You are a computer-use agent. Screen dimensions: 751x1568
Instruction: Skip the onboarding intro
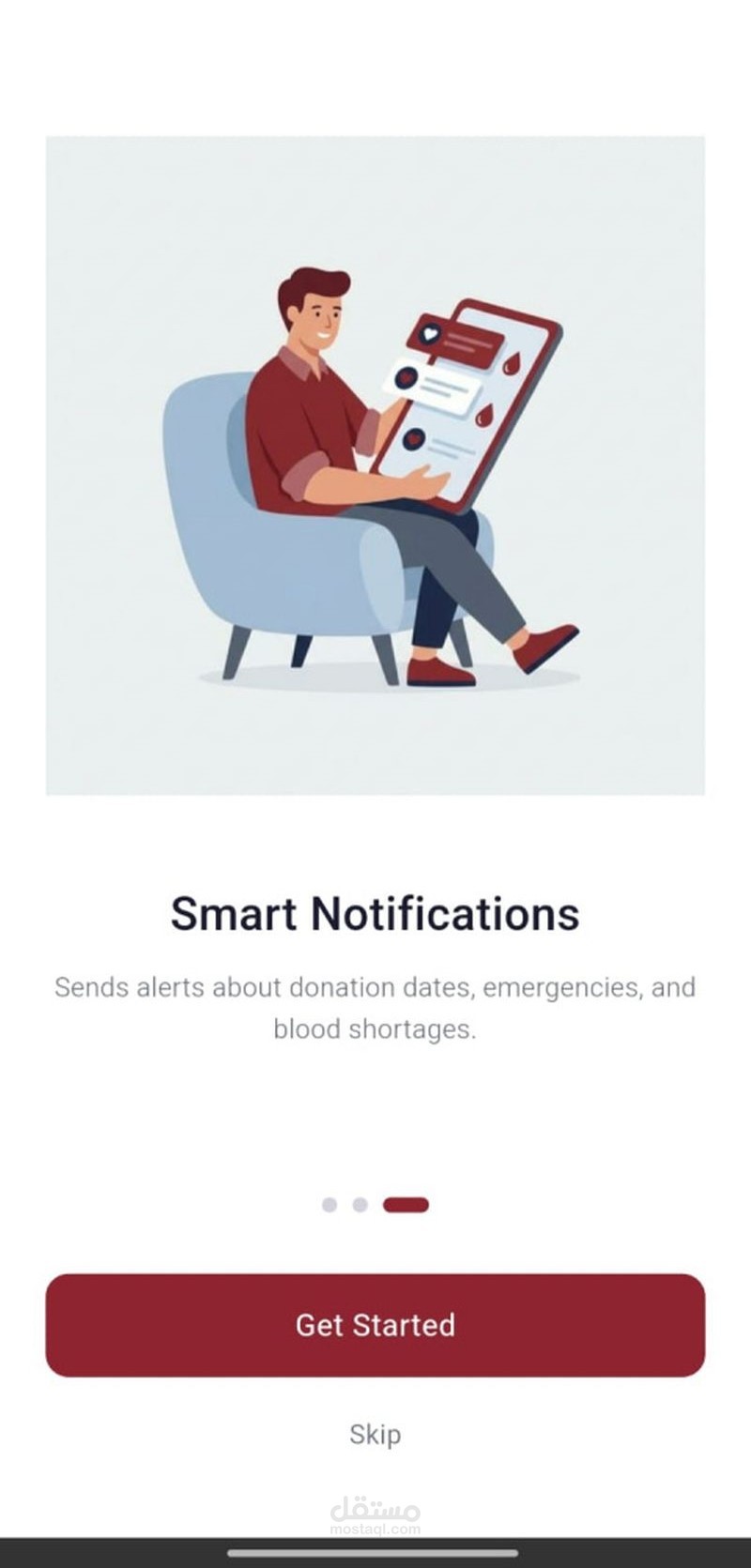tap(375, 1434)
